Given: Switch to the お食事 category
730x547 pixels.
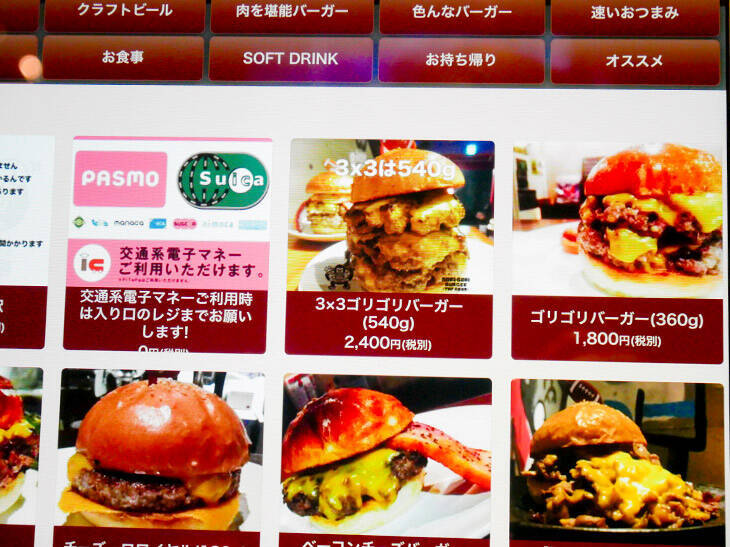Looking at the screenshot, I should coord(122,58).
